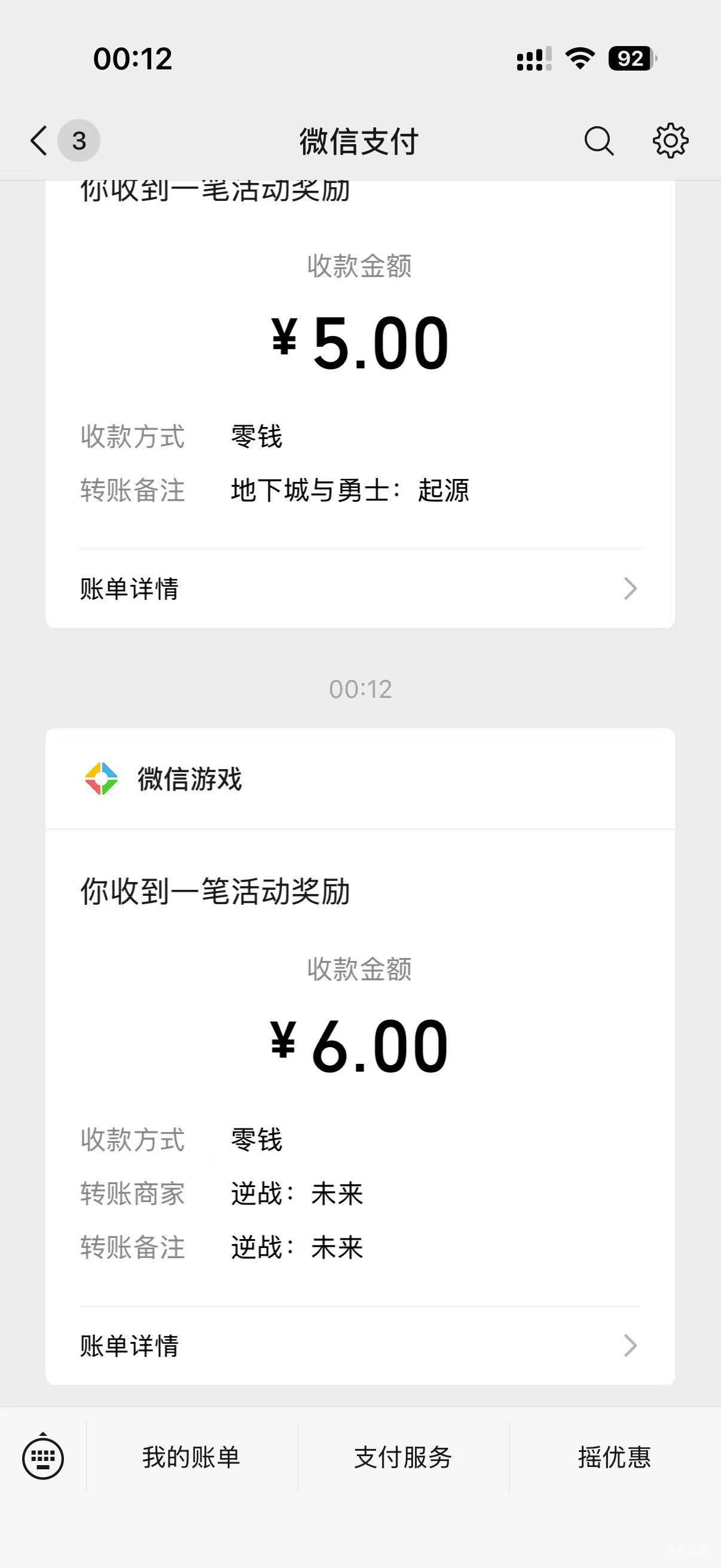Search within 微信支付
The image size is (721, 1568).
[x=598, y=141]
